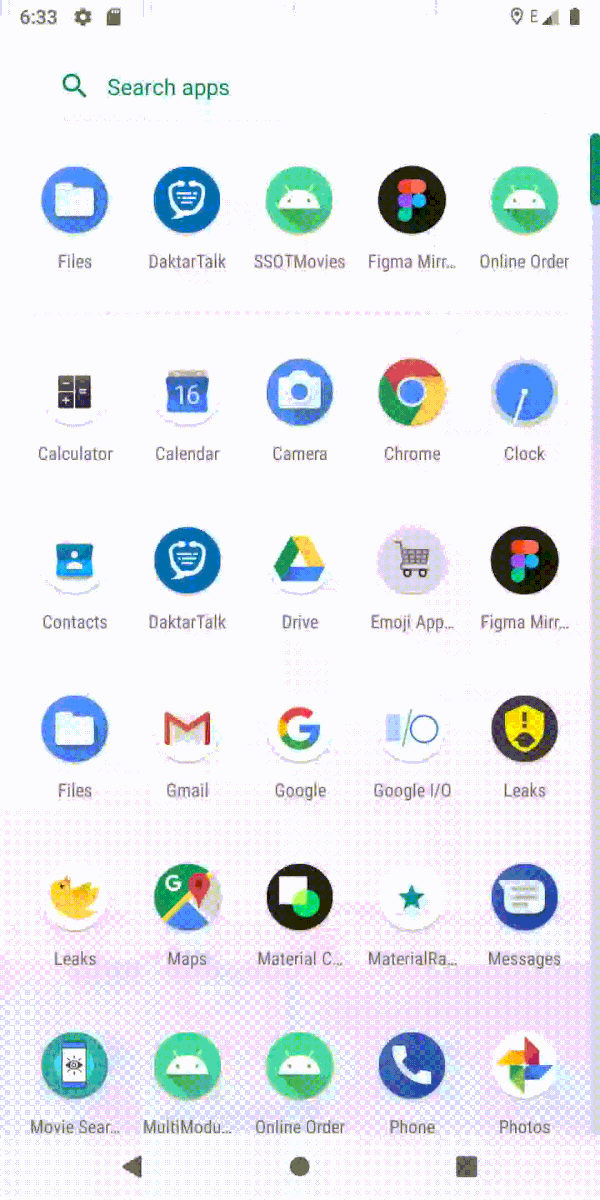This screenshot has height=1200, width=600.
Task: Launch the Movie Sear... app
Action: click(x=75, y=1066)
